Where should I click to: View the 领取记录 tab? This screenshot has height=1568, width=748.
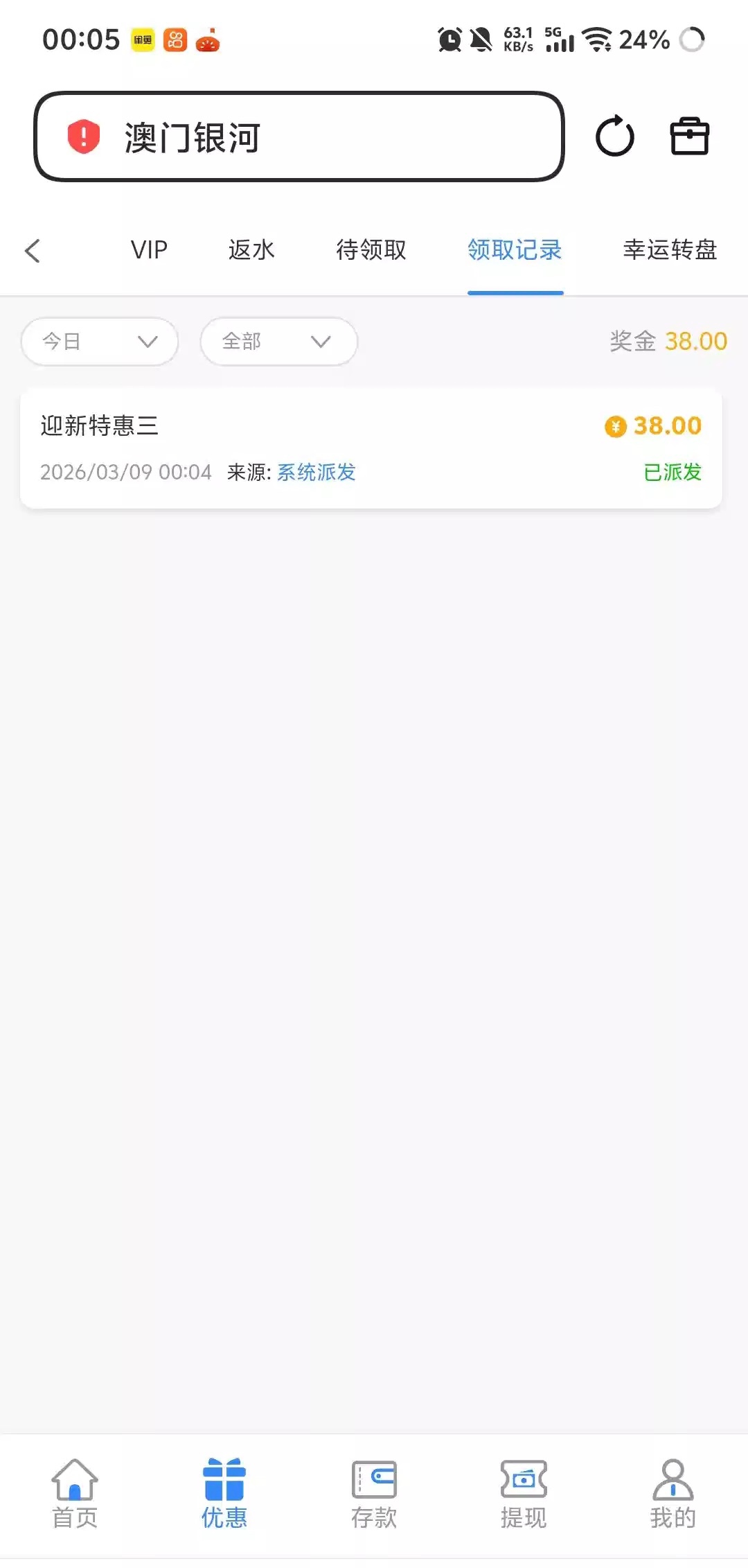point(515,250)
